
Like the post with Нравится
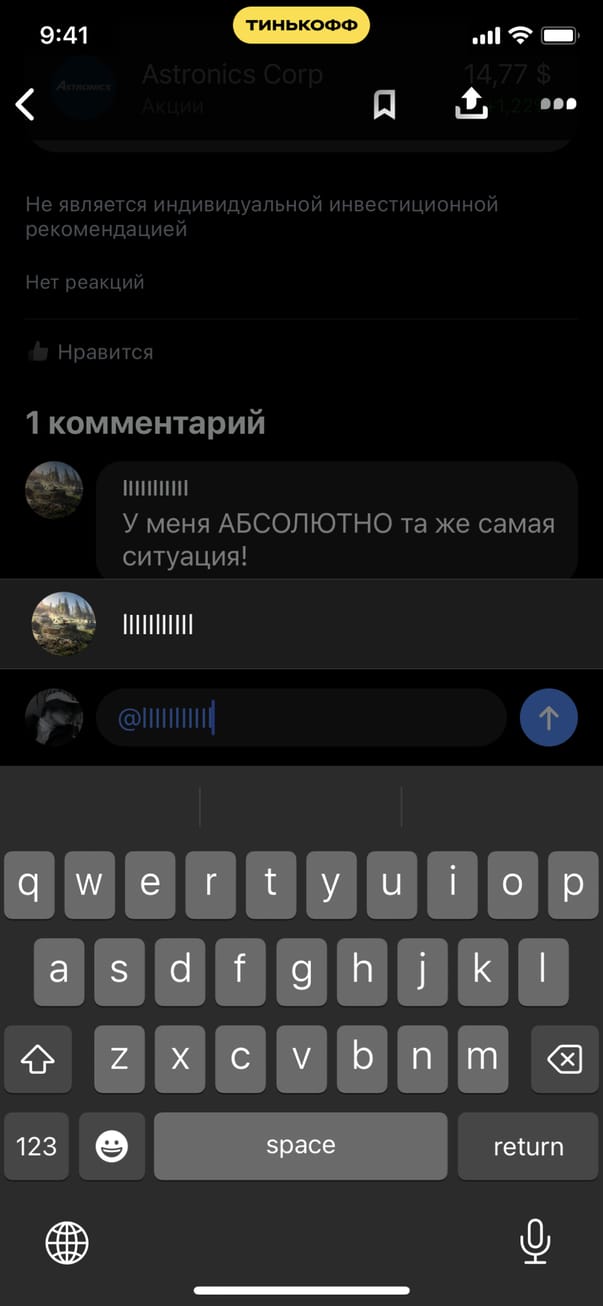[x=91, y=352]
